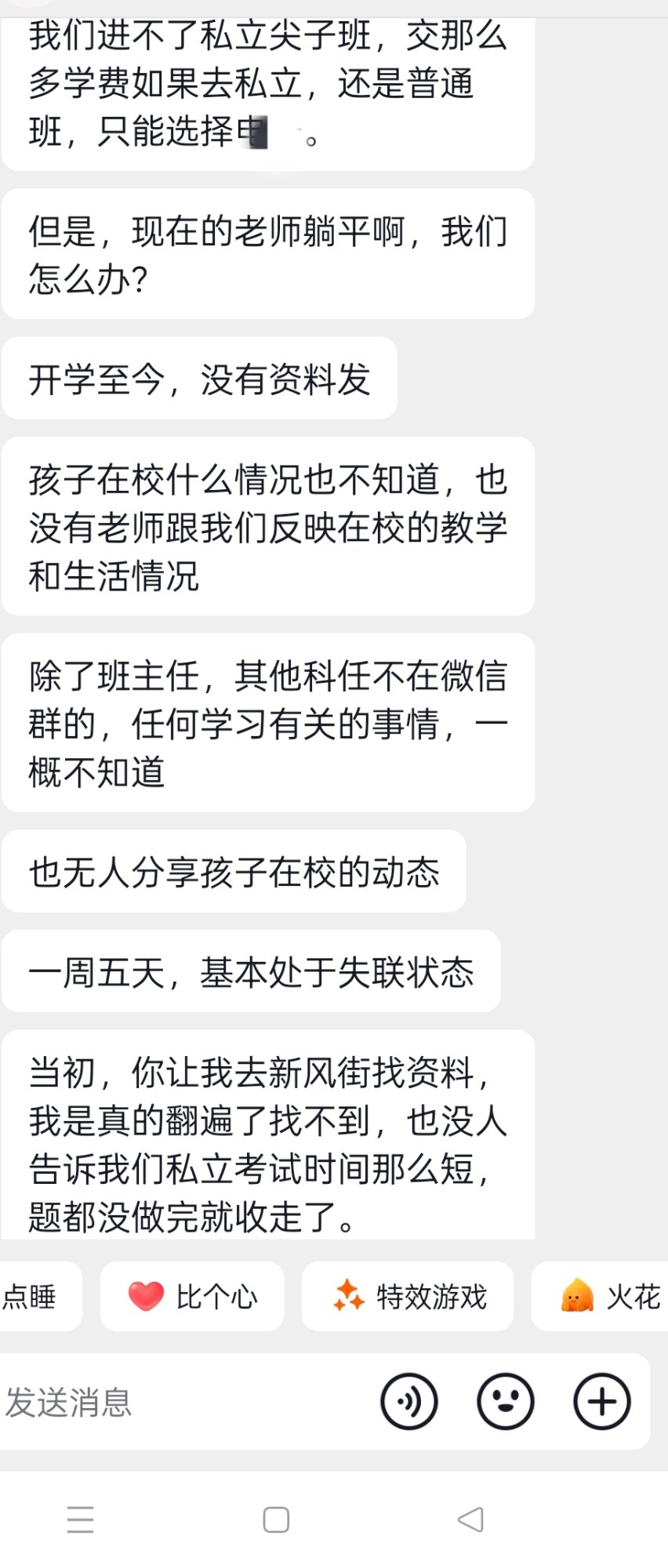Viewport: 668px width, 1568px height.
Task: Tap the 比个心 quick reply chip
Action: click(192, 1297)
